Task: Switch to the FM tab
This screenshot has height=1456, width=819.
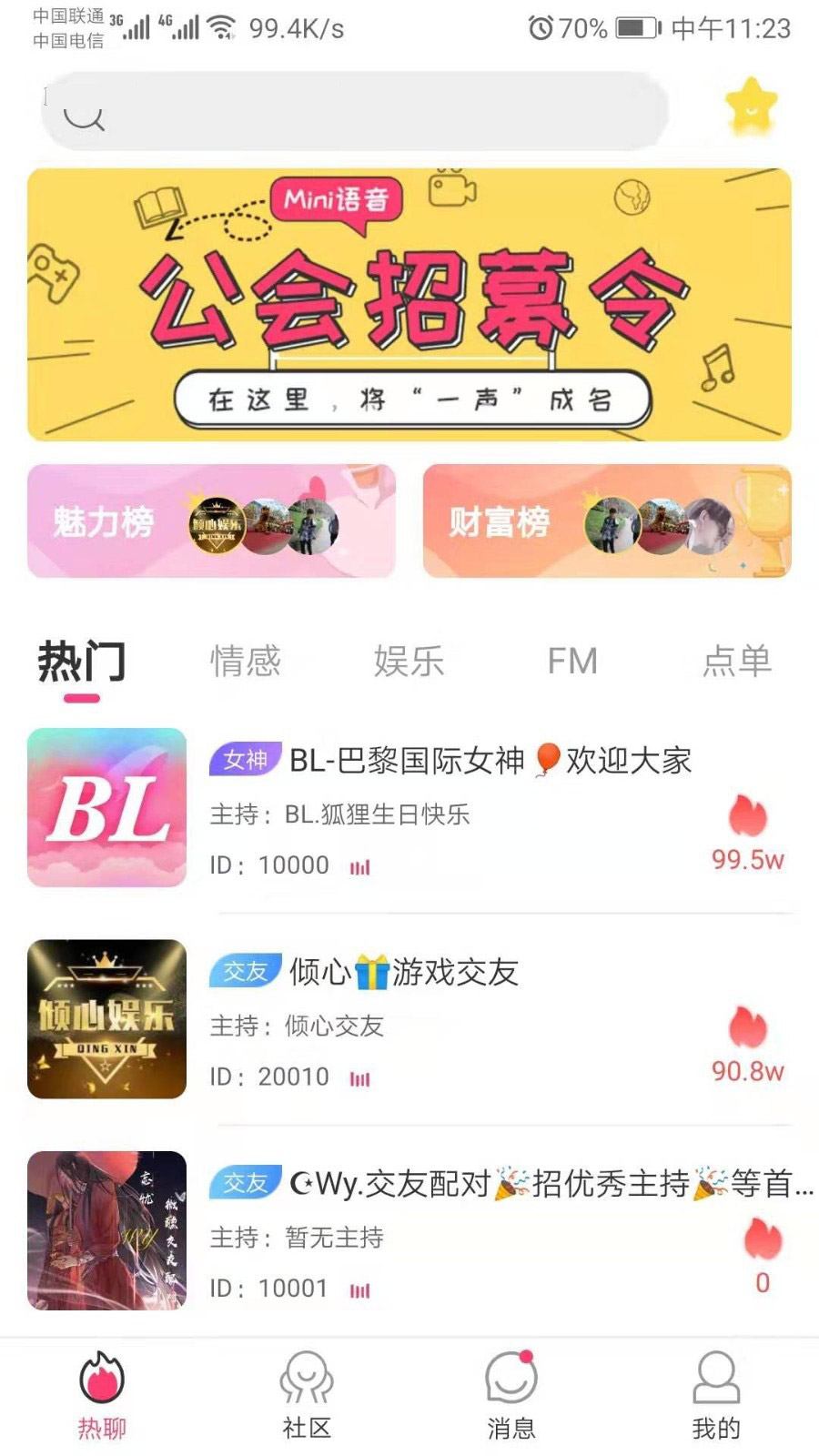Action: tap(572, 662)
